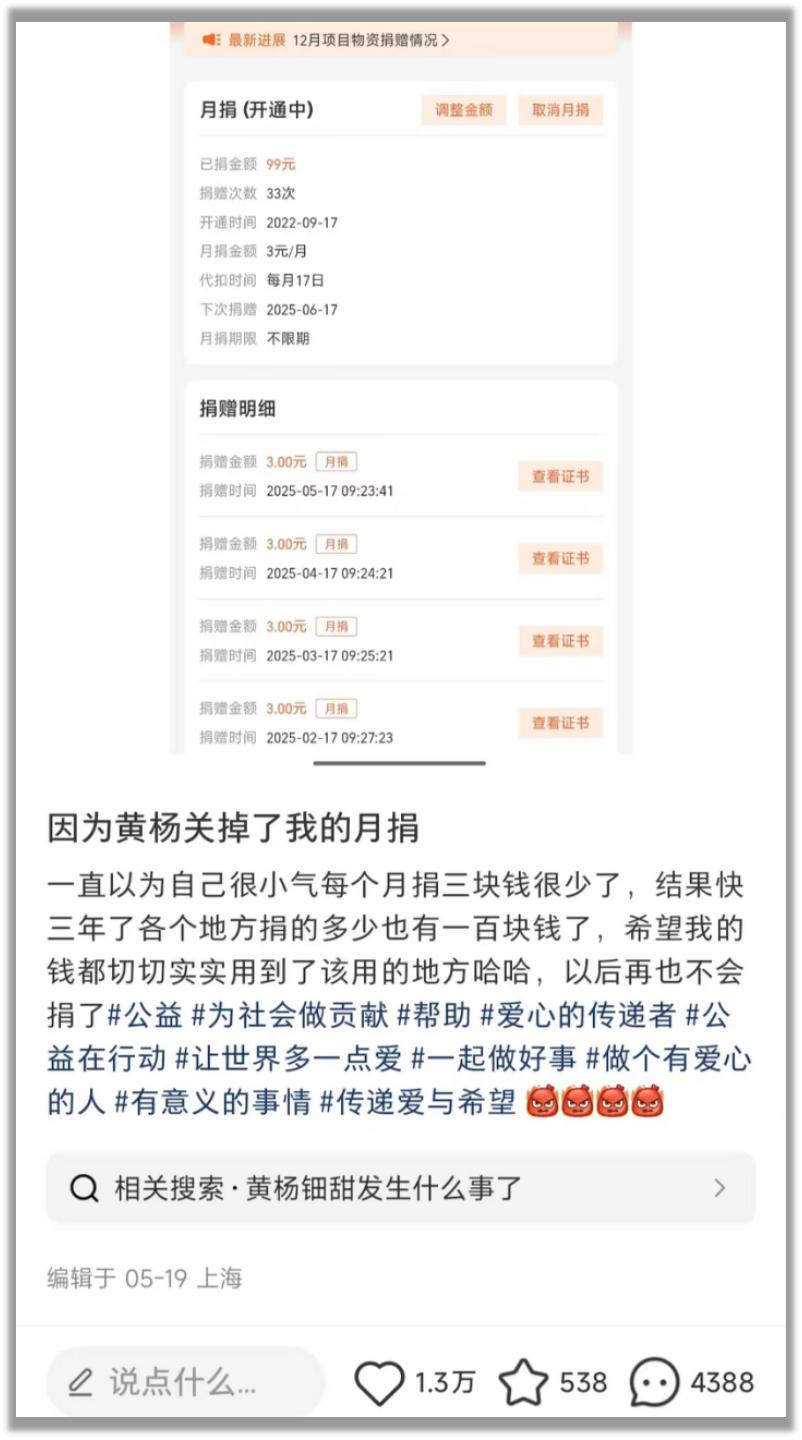The image size is (802, 1440).
Task: Open the #一起做好事 hashtag
Action: point(494,1058)
